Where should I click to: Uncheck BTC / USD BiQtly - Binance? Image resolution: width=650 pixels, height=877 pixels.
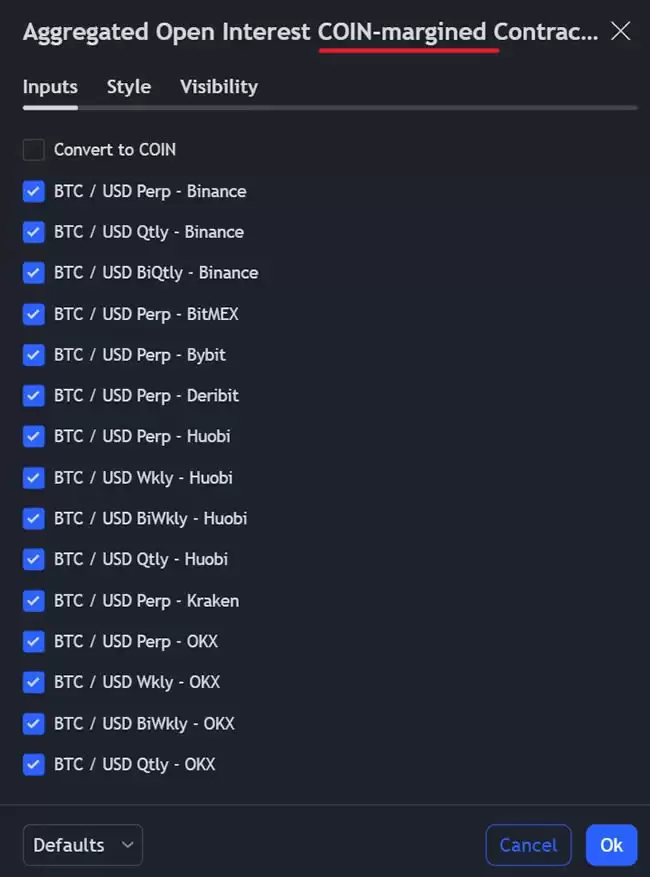click(34, 273)
